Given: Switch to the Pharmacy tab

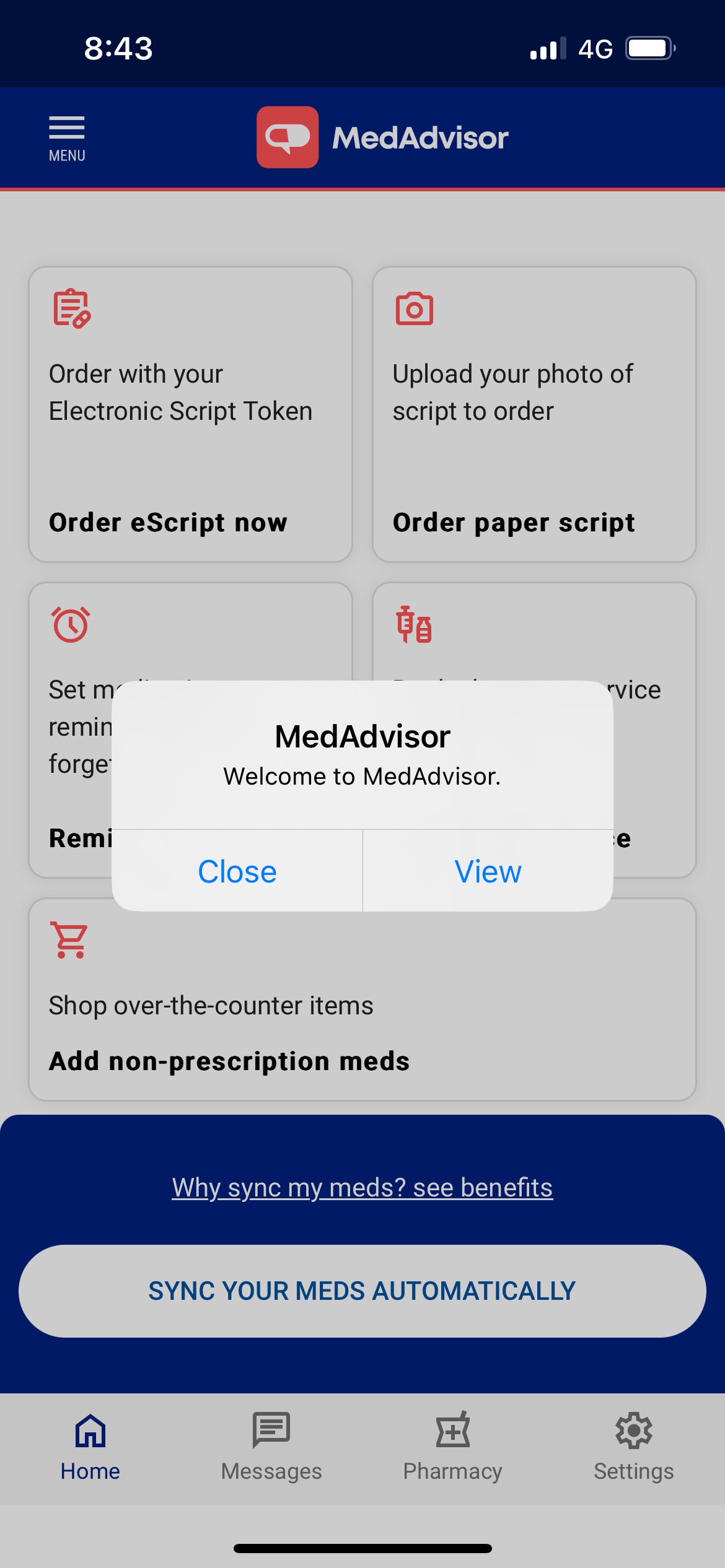Looking at the screenshot, I should (452, 1447).
